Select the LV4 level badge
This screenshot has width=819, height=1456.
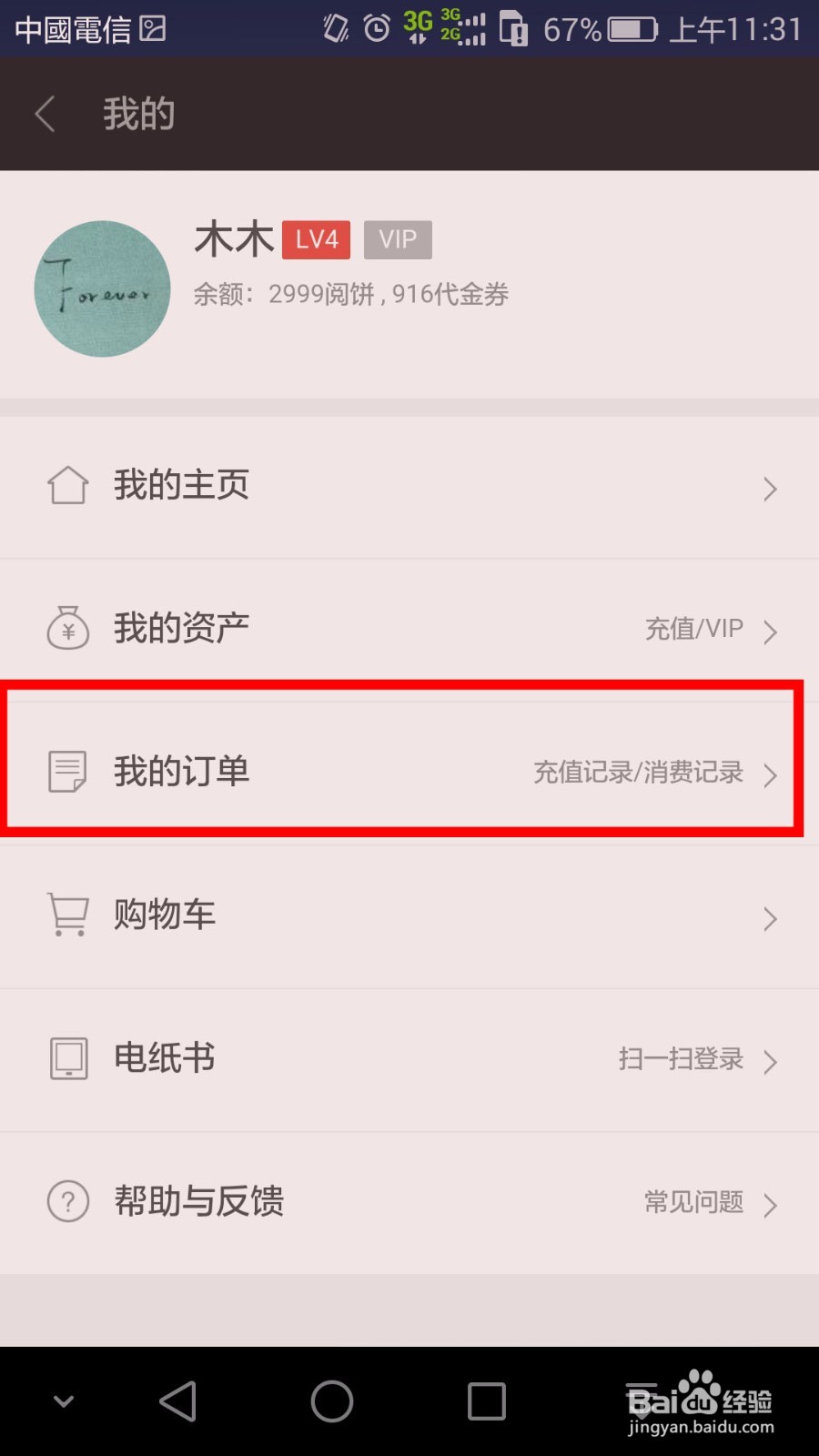tap(316, 238)
